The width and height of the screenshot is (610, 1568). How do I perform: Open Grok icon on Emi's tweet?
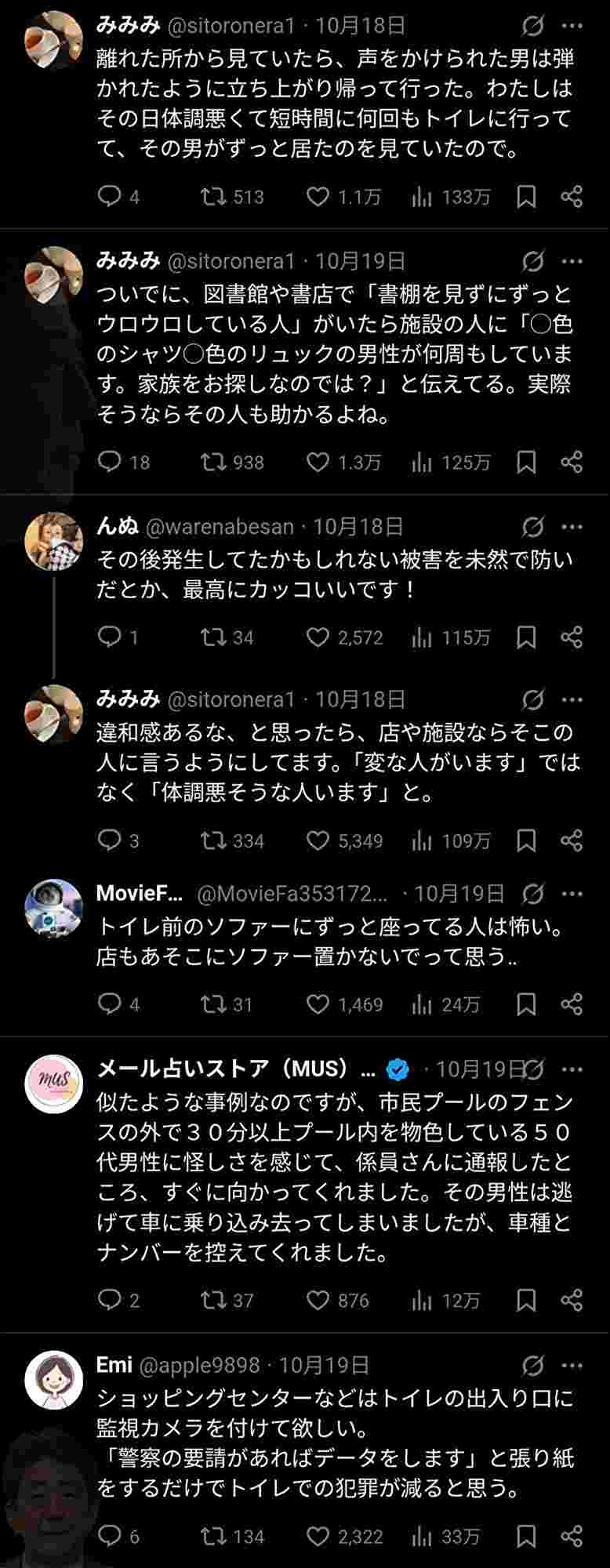coord(533,1366)
